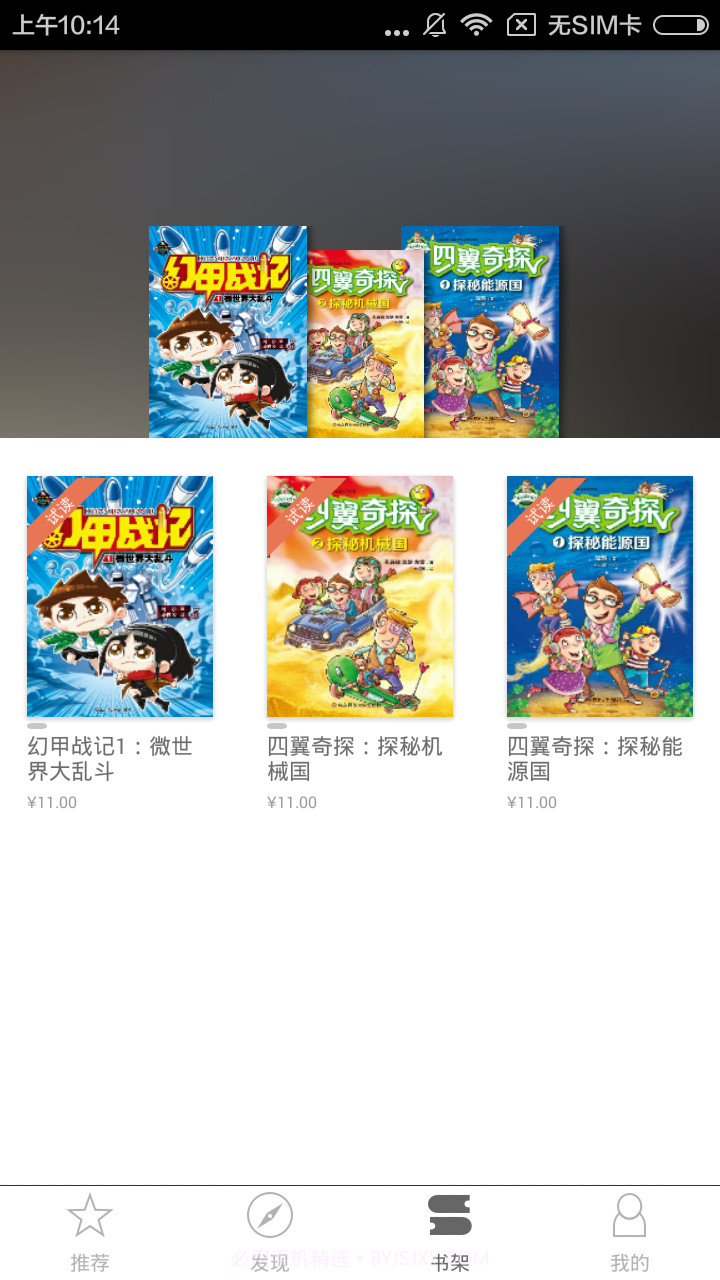Screen dimensions: 720x1280
Task: Tap the reading progress bar under 探秘机械国
Action: (276, 725)
